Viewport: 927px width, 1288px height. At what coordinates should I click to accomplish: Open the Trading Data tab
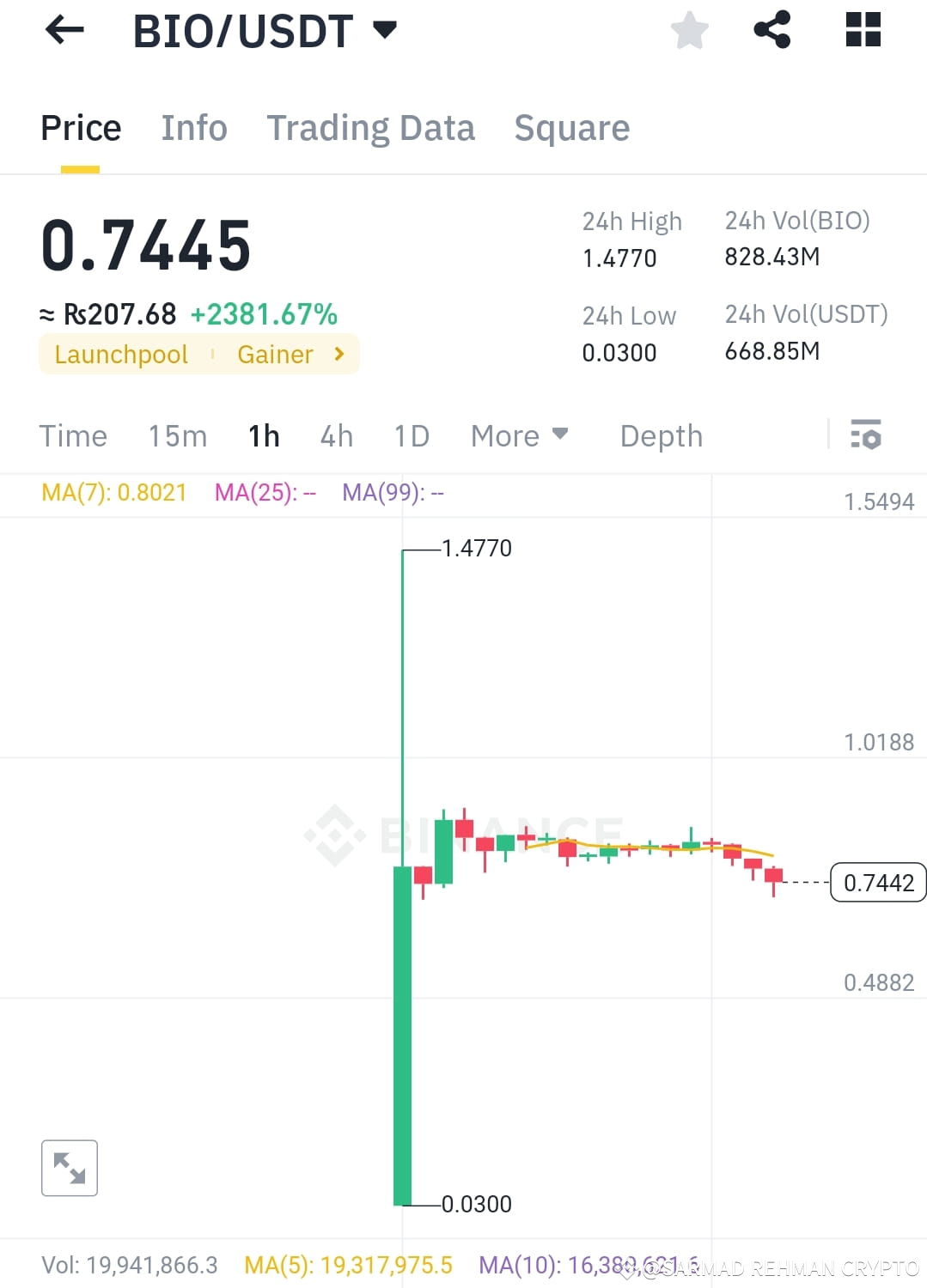371,127
